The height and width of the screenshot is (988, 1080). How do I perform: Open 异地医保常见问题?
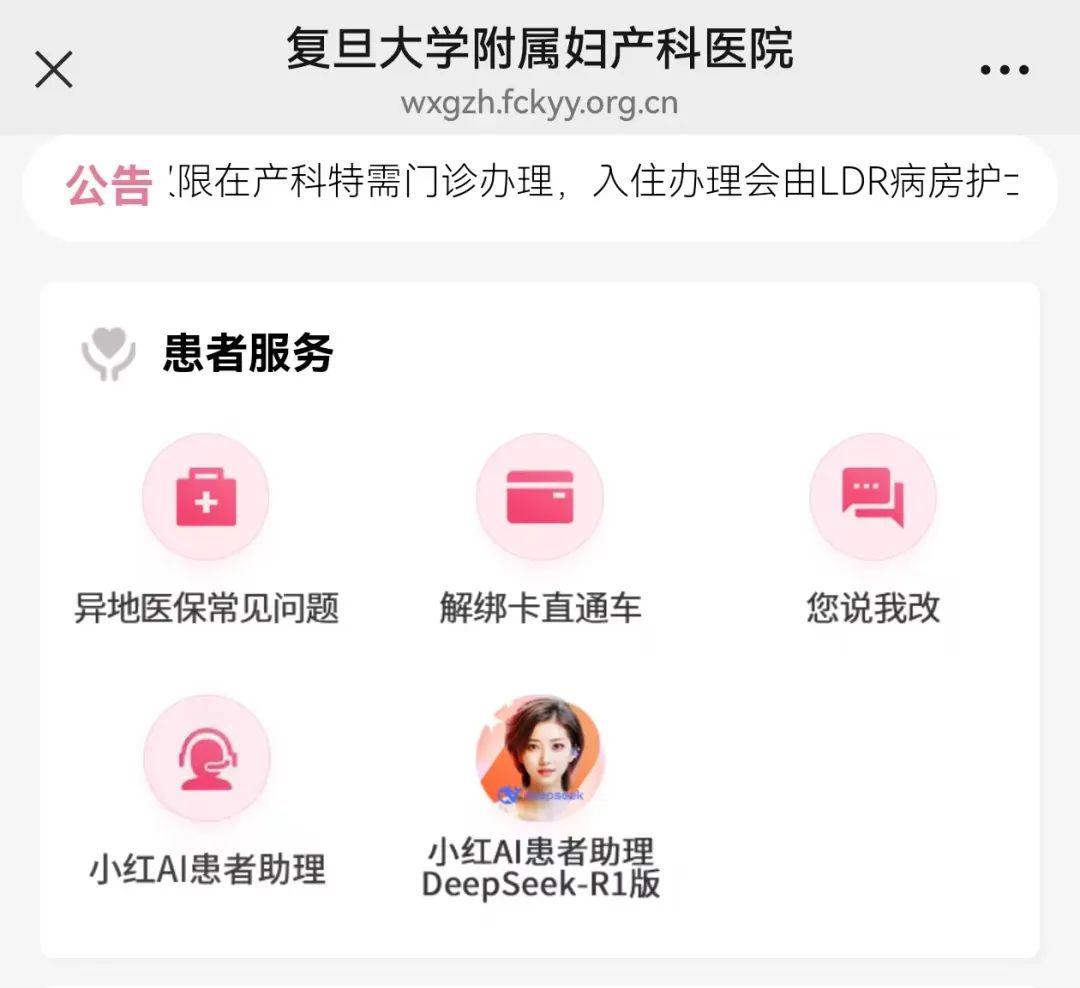pyautogui.click(x=206, y=498)
